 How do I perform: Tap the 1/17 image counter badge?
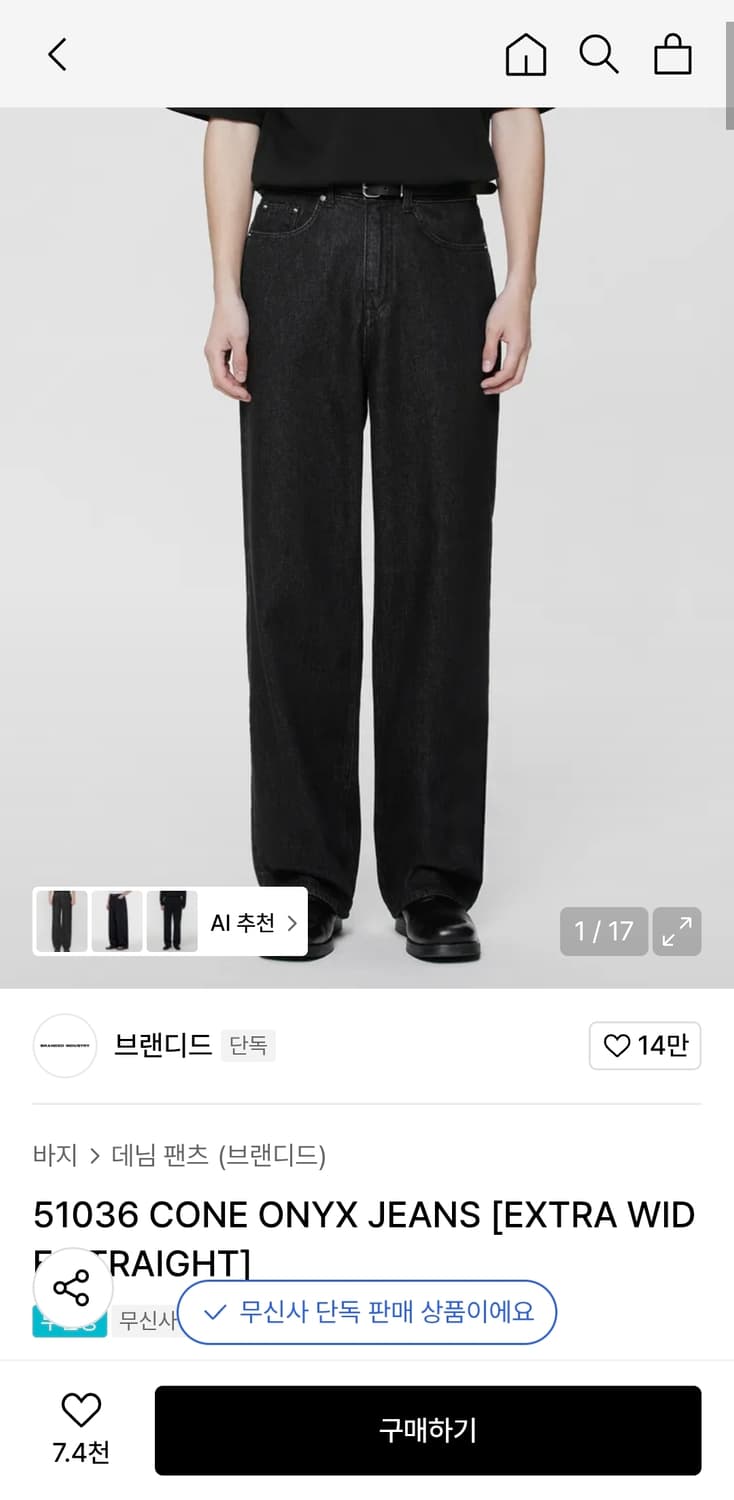pyautogui.click(x=603, y=931)
